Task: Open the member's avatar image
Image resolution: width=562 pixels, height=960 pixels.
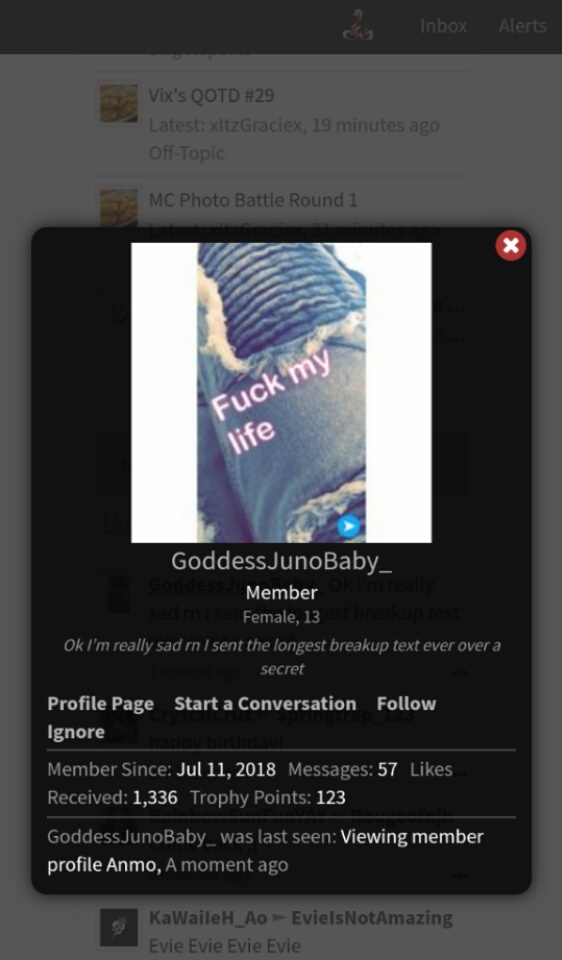Action: pos(281,392)
